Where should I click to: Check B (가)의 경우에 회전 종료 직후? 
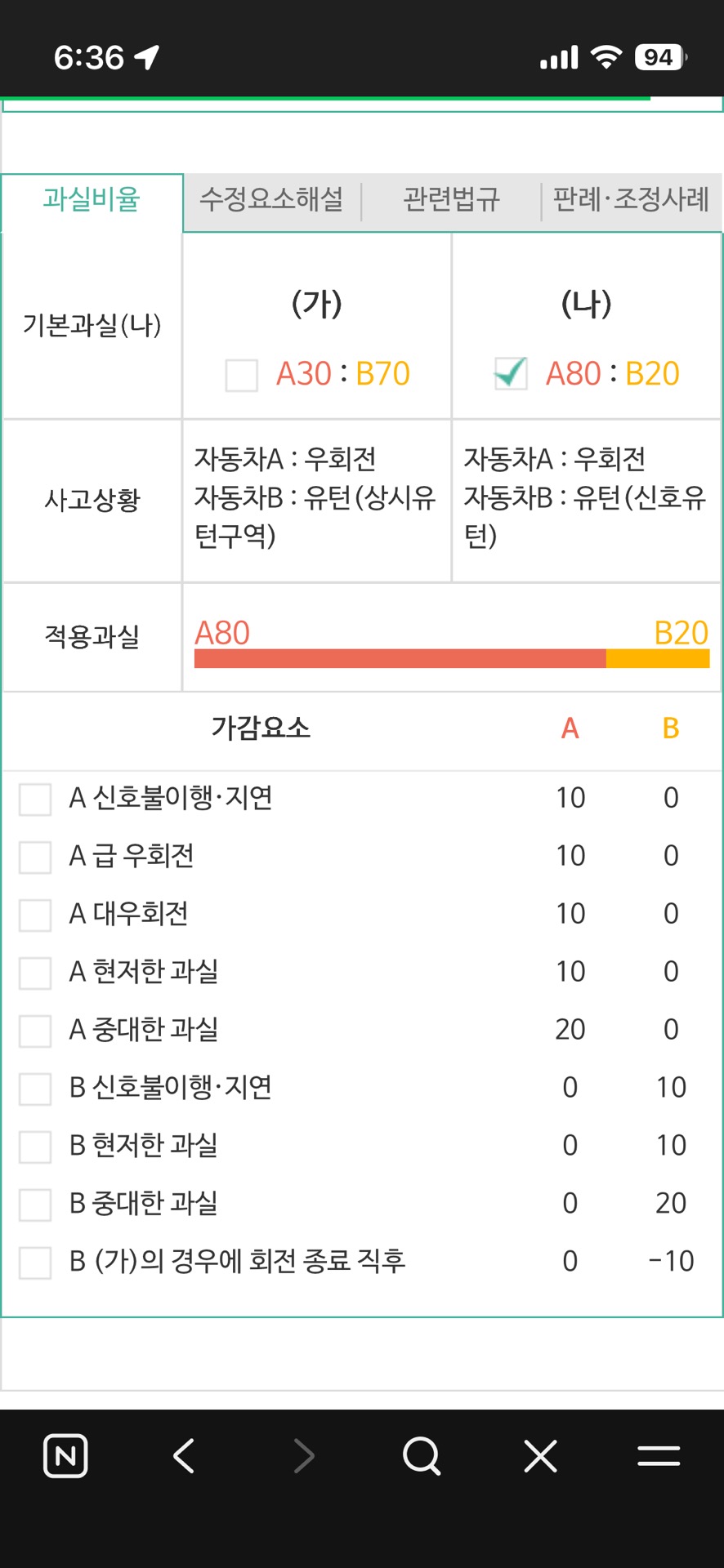click(x=35, y=1263)
